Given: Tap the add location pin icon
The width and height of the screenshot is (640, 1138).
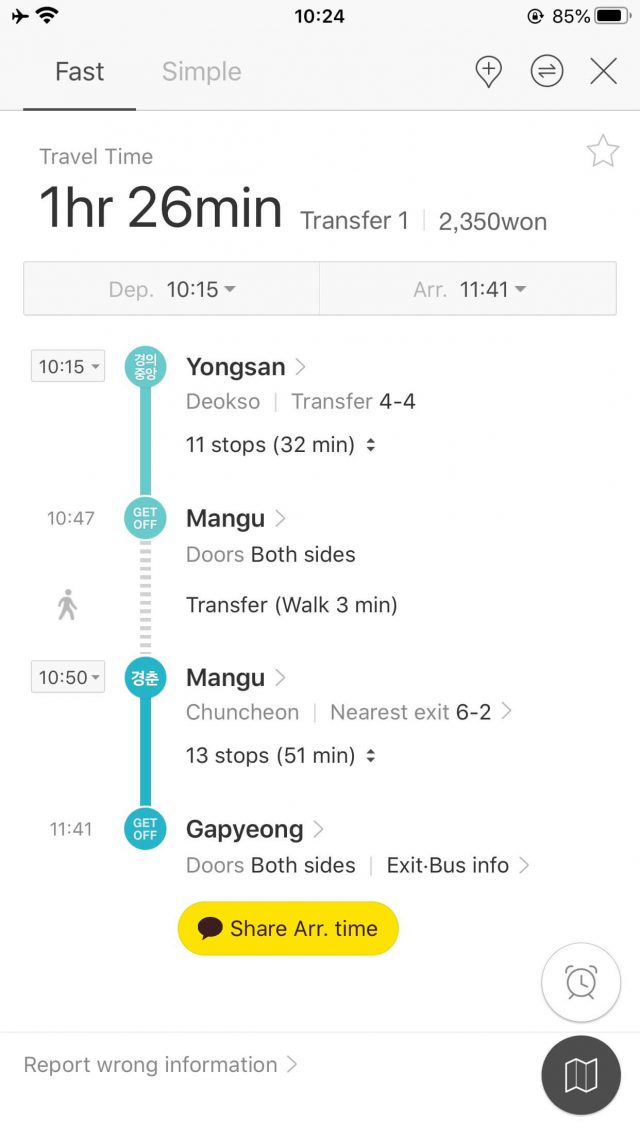Looking at the screenshot, I should (488, 72).
